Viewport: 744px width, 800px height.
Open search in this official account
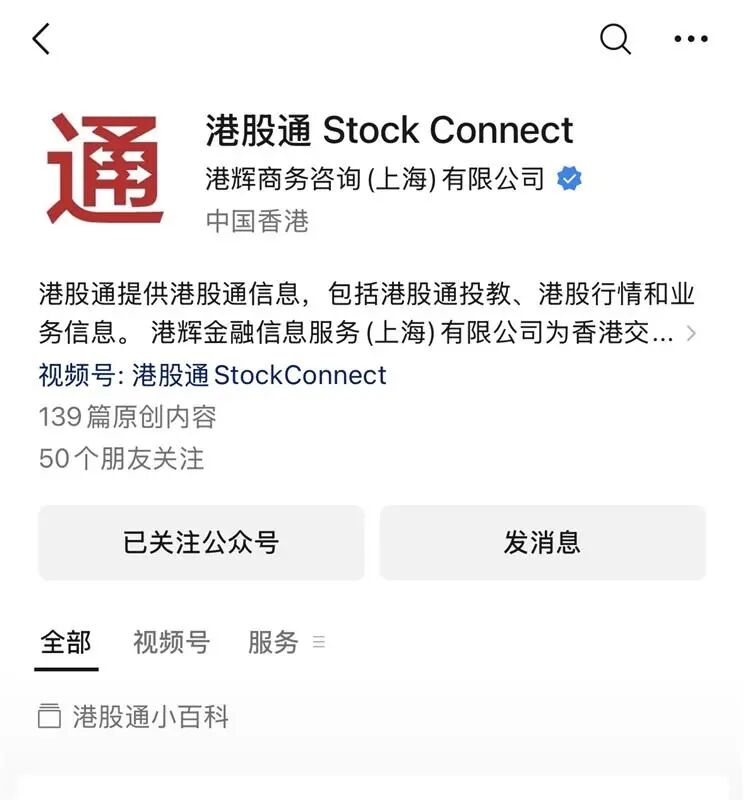point(615,40)
